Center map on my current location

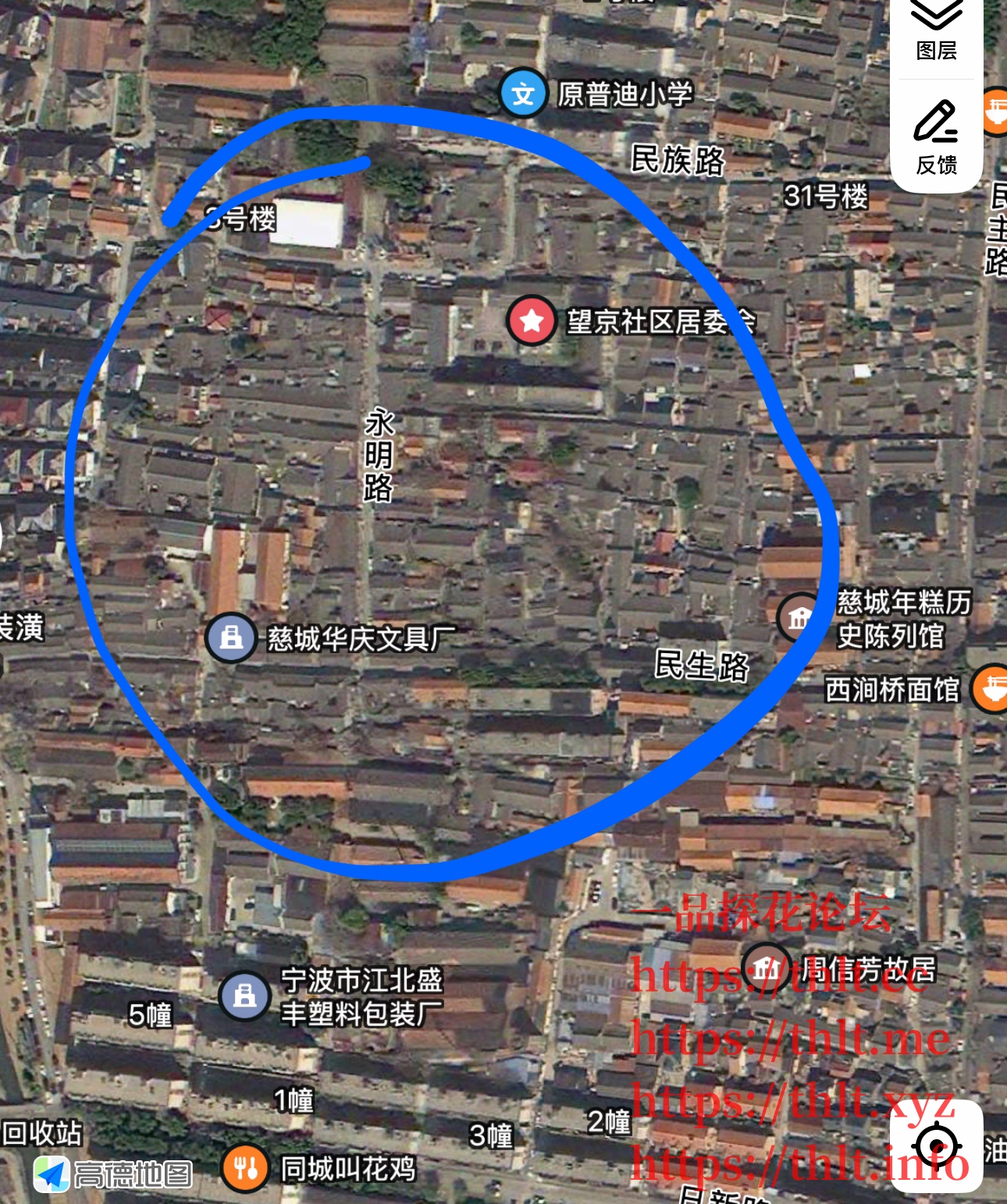936,1146
